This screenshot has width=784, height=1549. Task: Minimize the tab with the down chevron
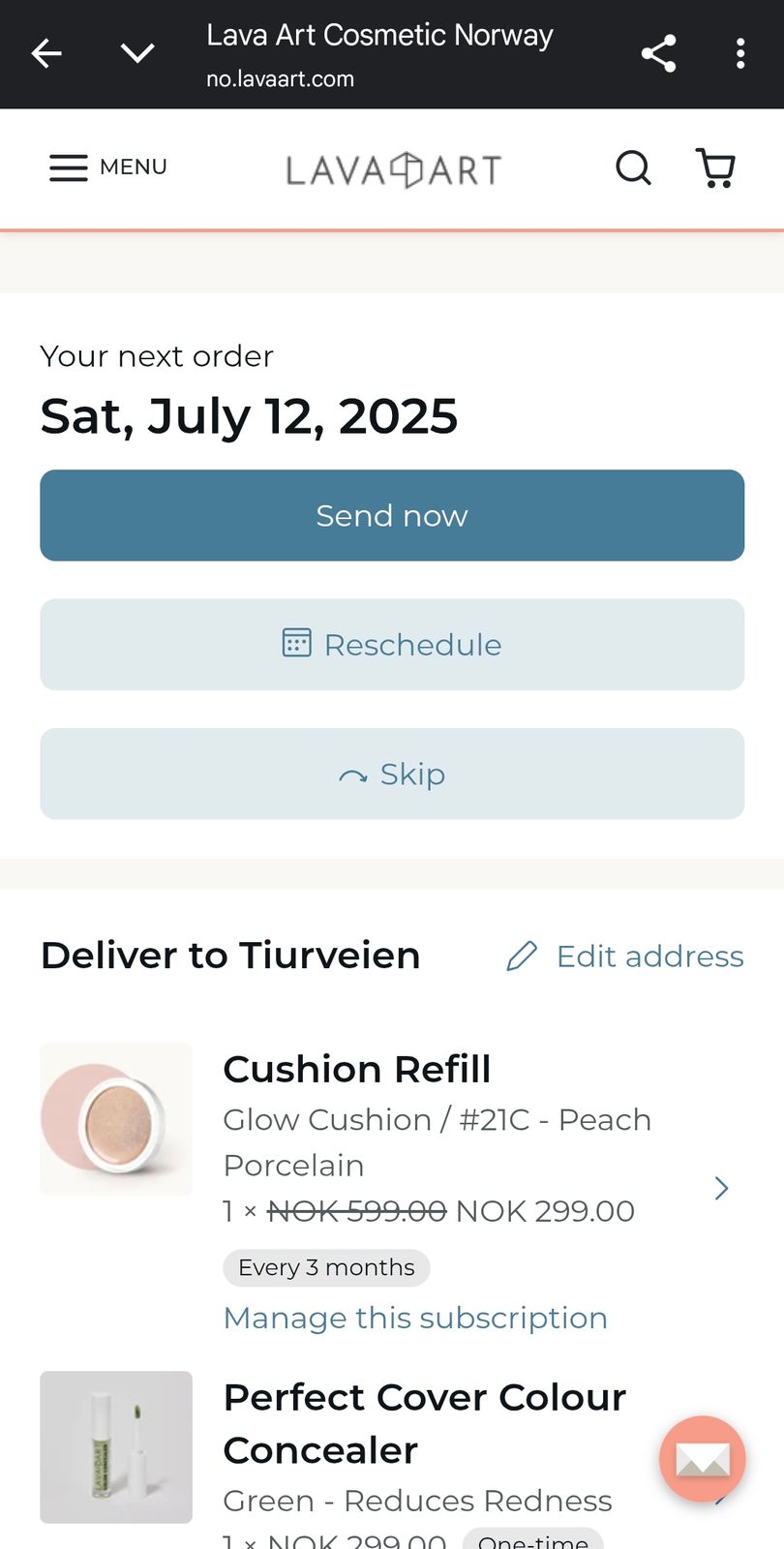[137, 53]
